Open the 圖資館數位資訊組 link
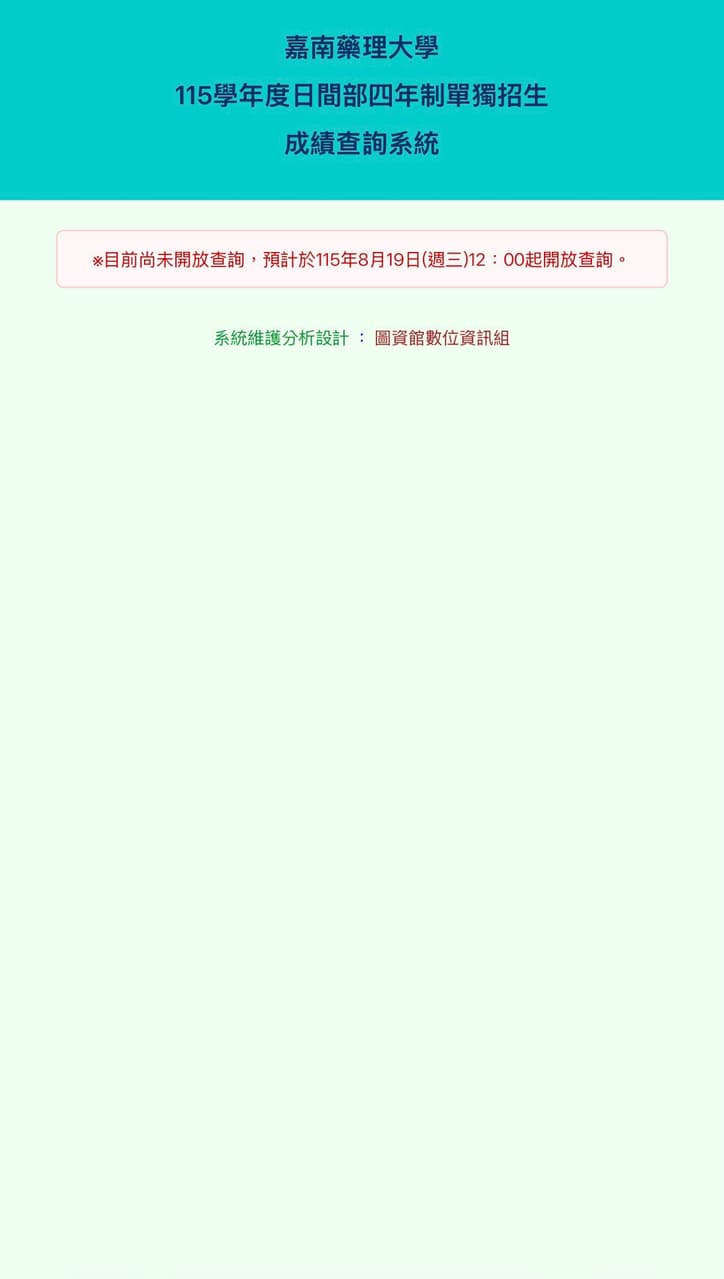The image size is (724, 1279). coord(442,338)
